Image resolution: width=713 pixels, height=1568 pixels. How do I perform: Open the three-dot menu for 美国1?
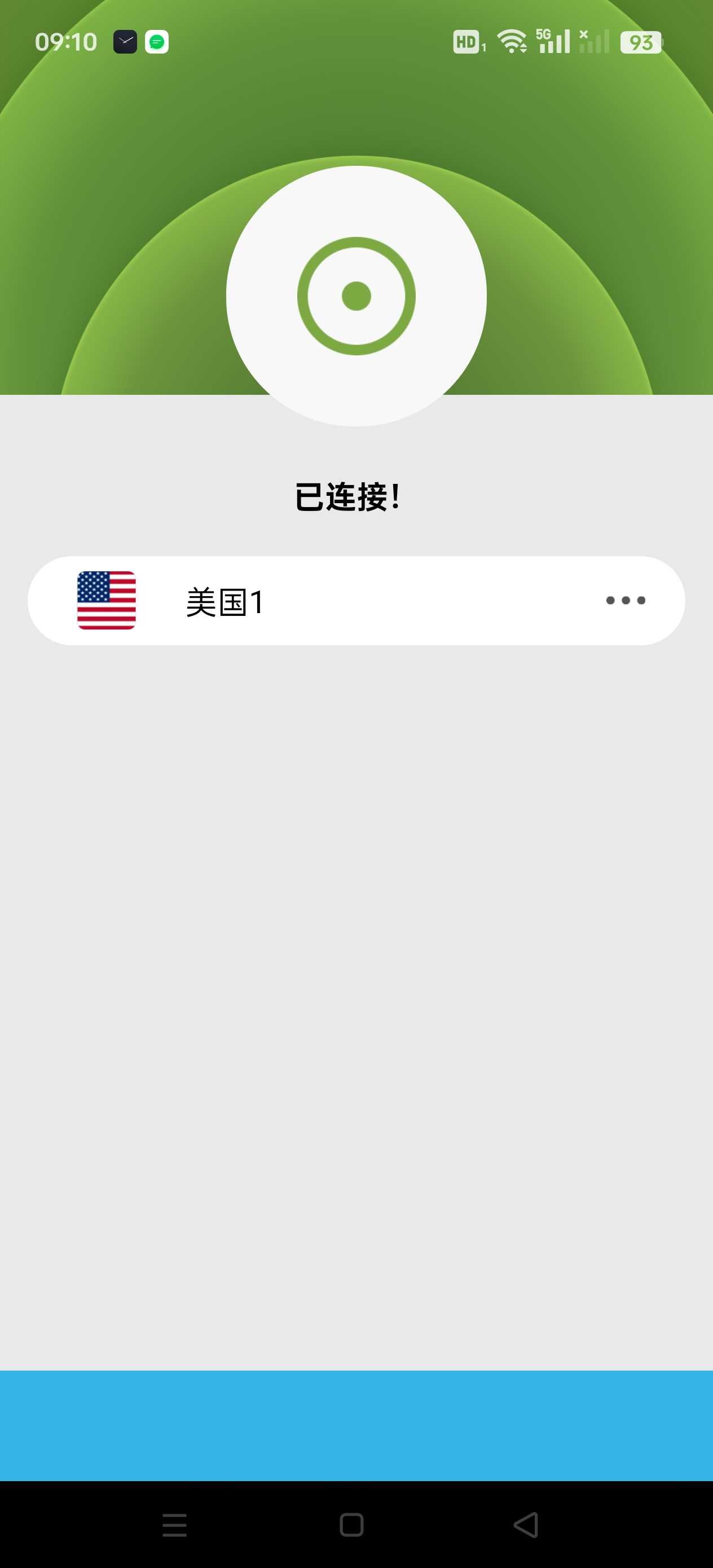point(626,601)
